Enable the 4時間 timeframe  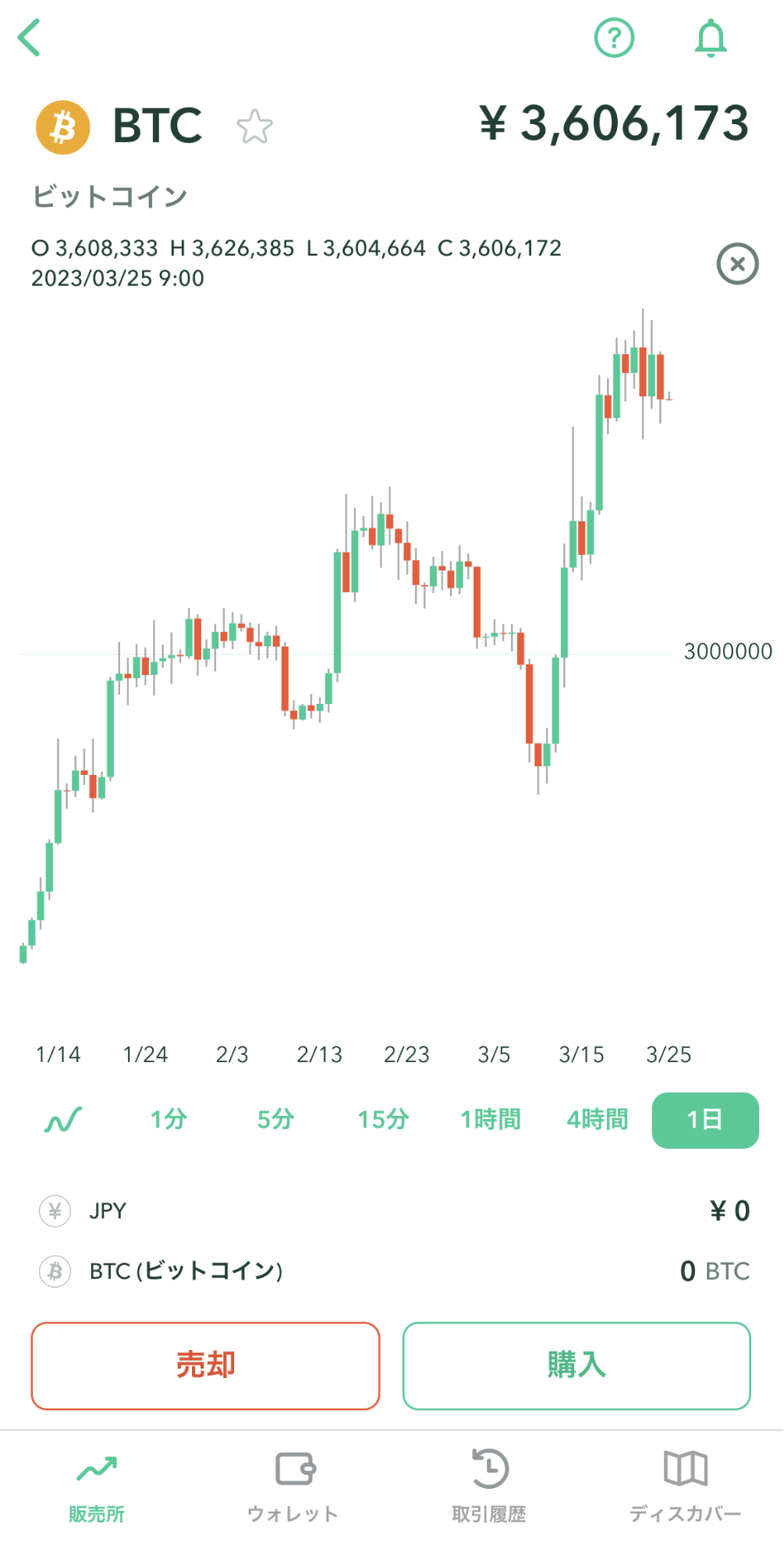597,1120
